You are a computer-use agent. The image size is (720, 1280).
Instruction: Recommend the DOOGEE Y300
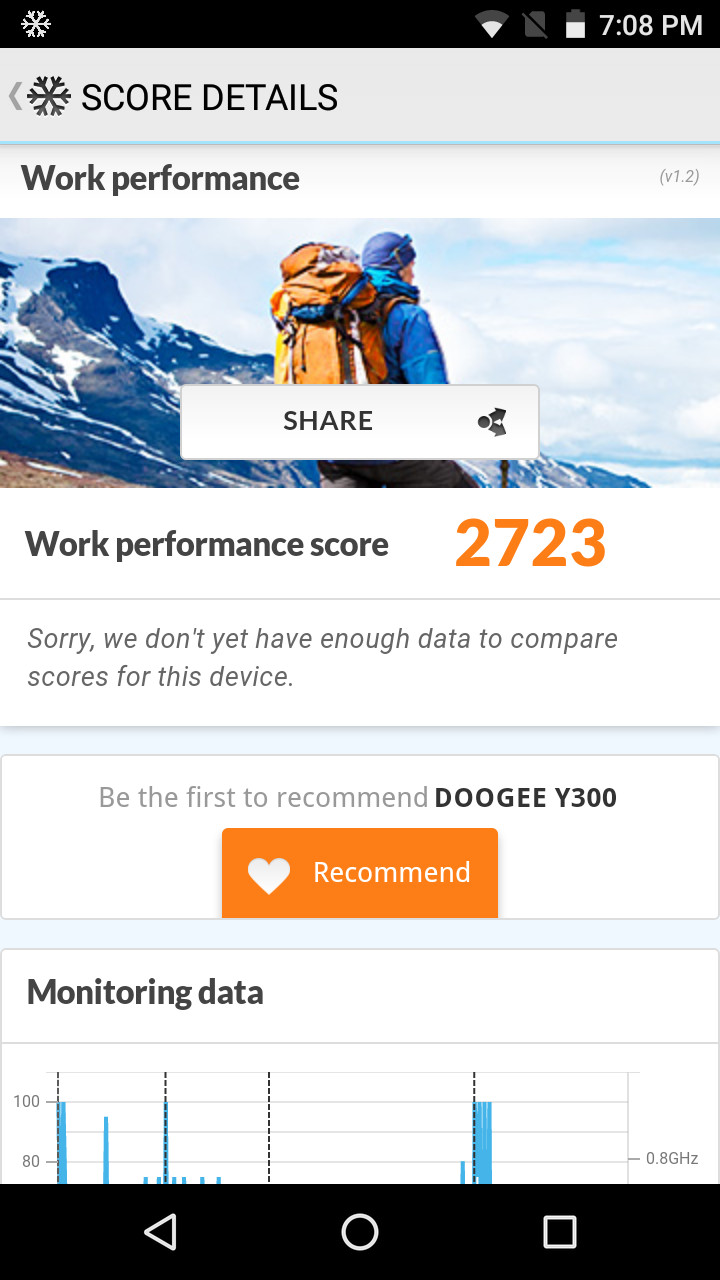359,872
